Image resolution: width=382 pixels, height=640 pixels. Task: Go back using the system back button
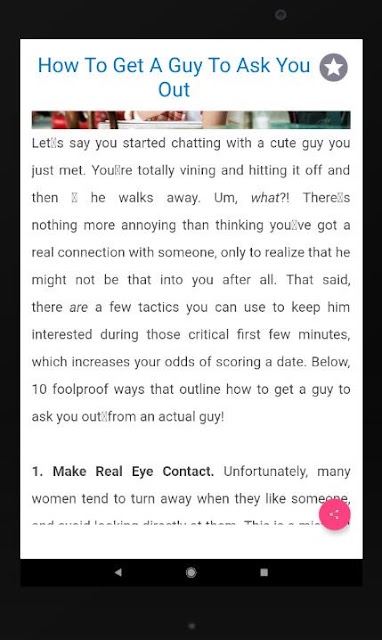click(118, 572)
